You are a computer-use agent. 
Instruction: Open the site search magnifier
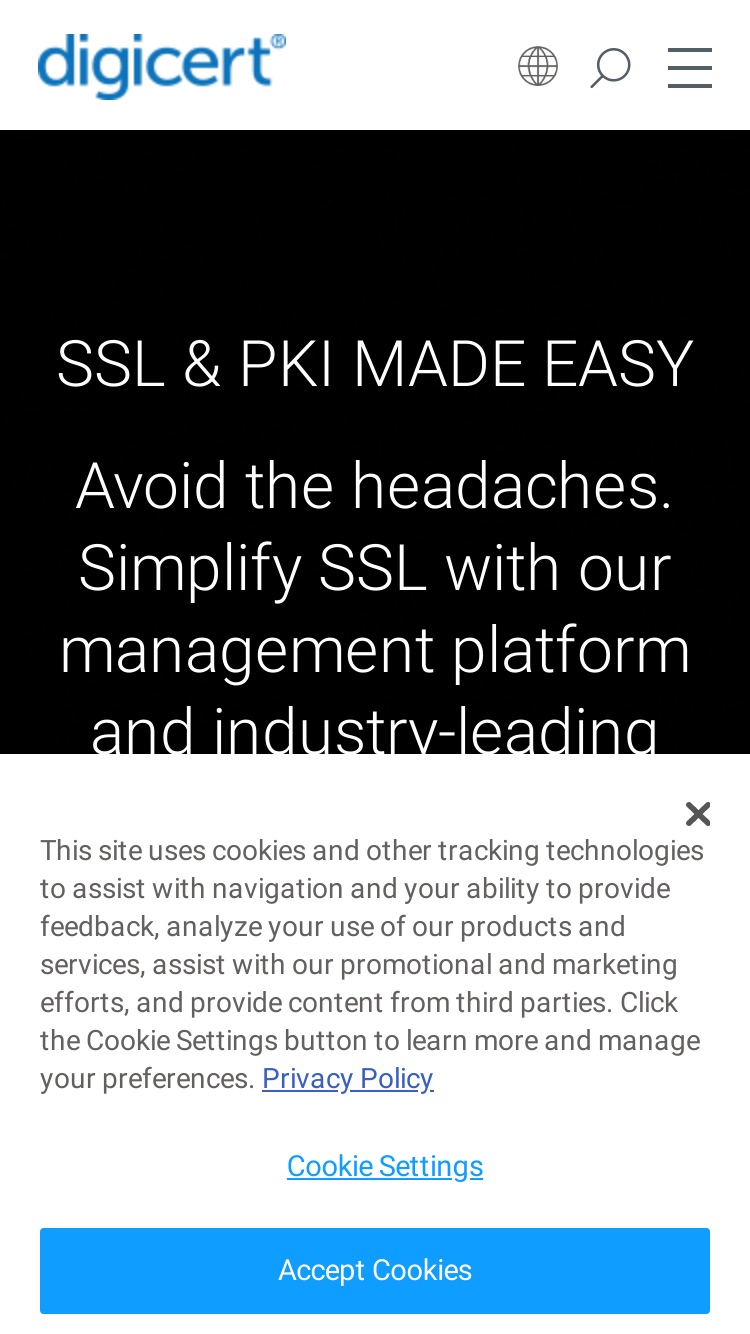[610, 67]
